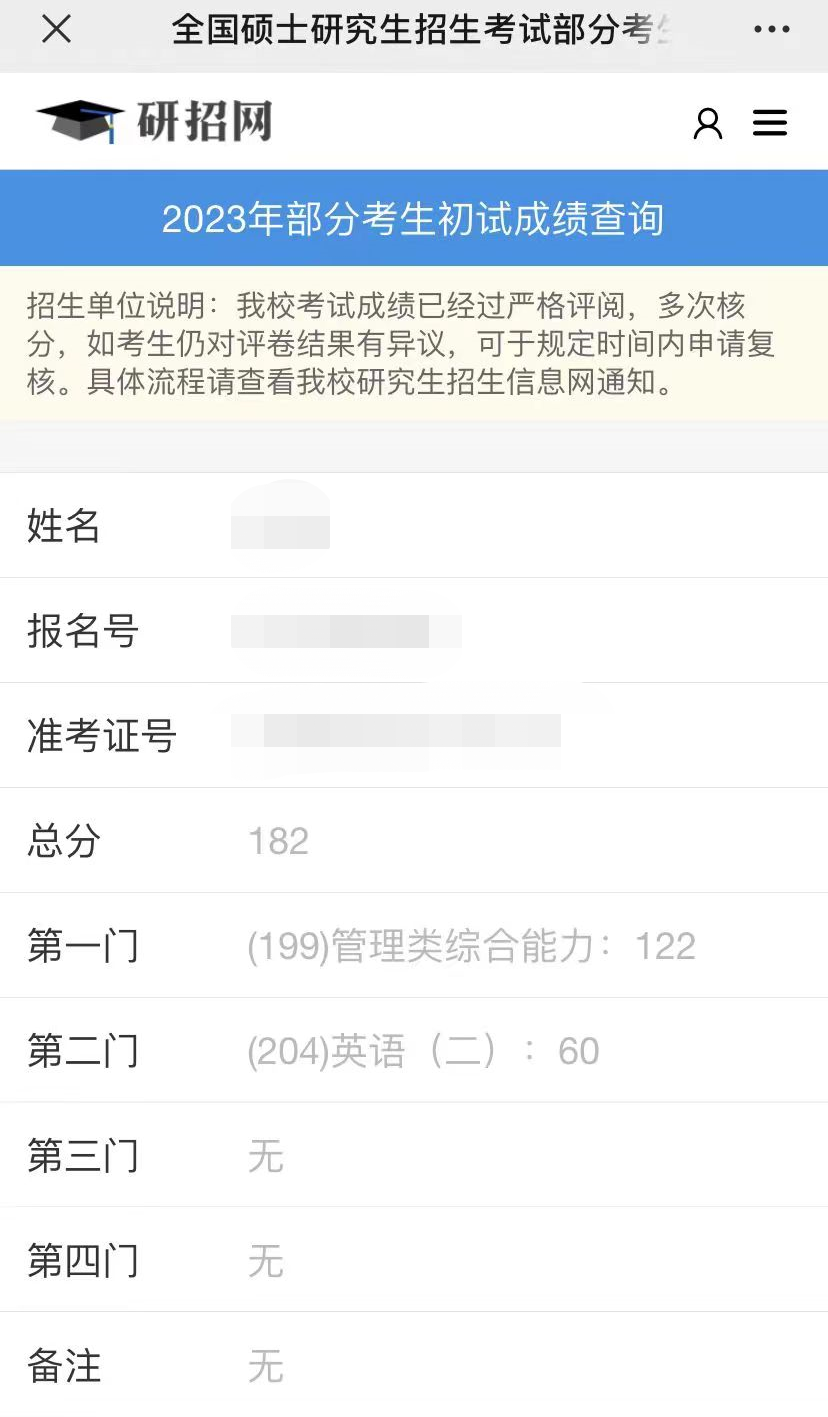Tap the 研招网 logo to go home
Screen dimensions: 828x1417
pos(155,122)
